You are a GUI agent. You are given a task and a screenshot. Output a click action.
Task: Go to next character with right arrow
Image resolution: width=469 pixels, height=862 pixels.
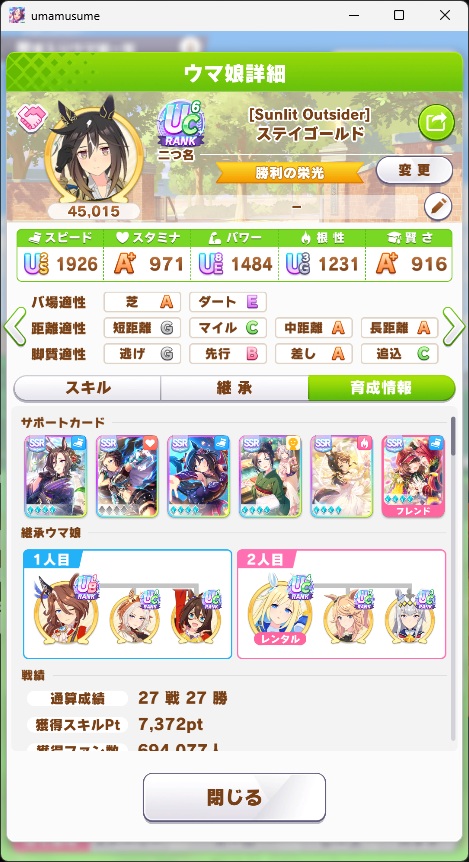pyautogui.click(x=454, y=327)
